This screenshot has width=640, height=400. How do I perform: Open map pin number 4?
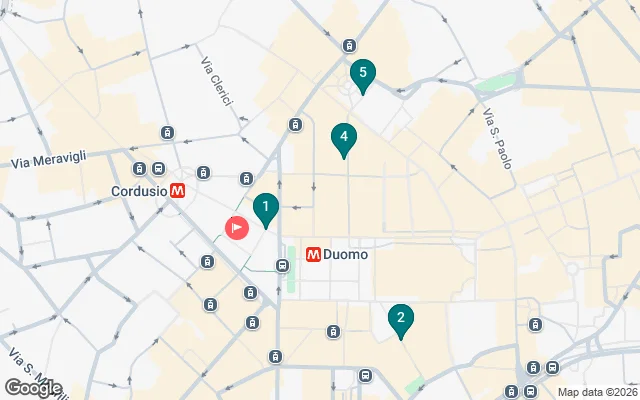tap(343, 137)
